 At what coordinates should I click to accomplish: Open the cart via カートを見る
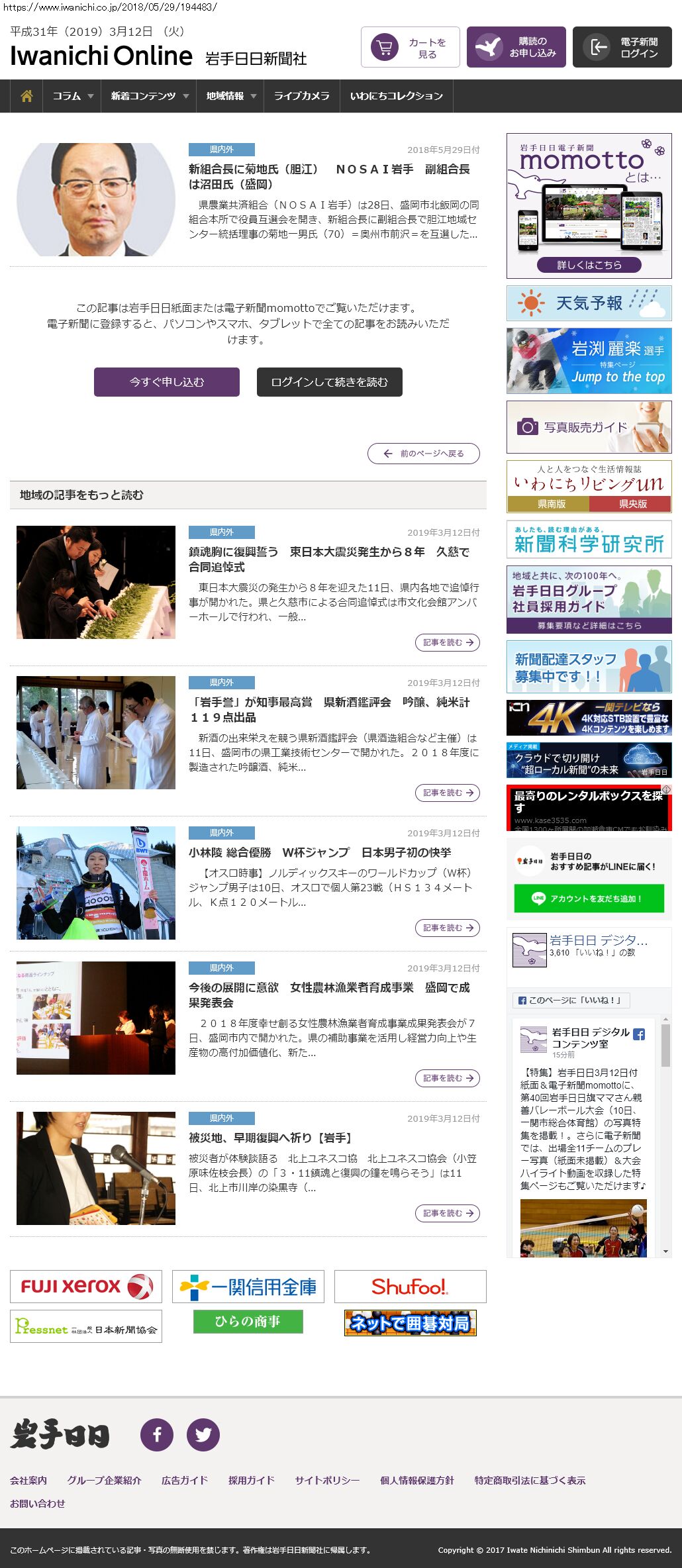coord(410,47)
